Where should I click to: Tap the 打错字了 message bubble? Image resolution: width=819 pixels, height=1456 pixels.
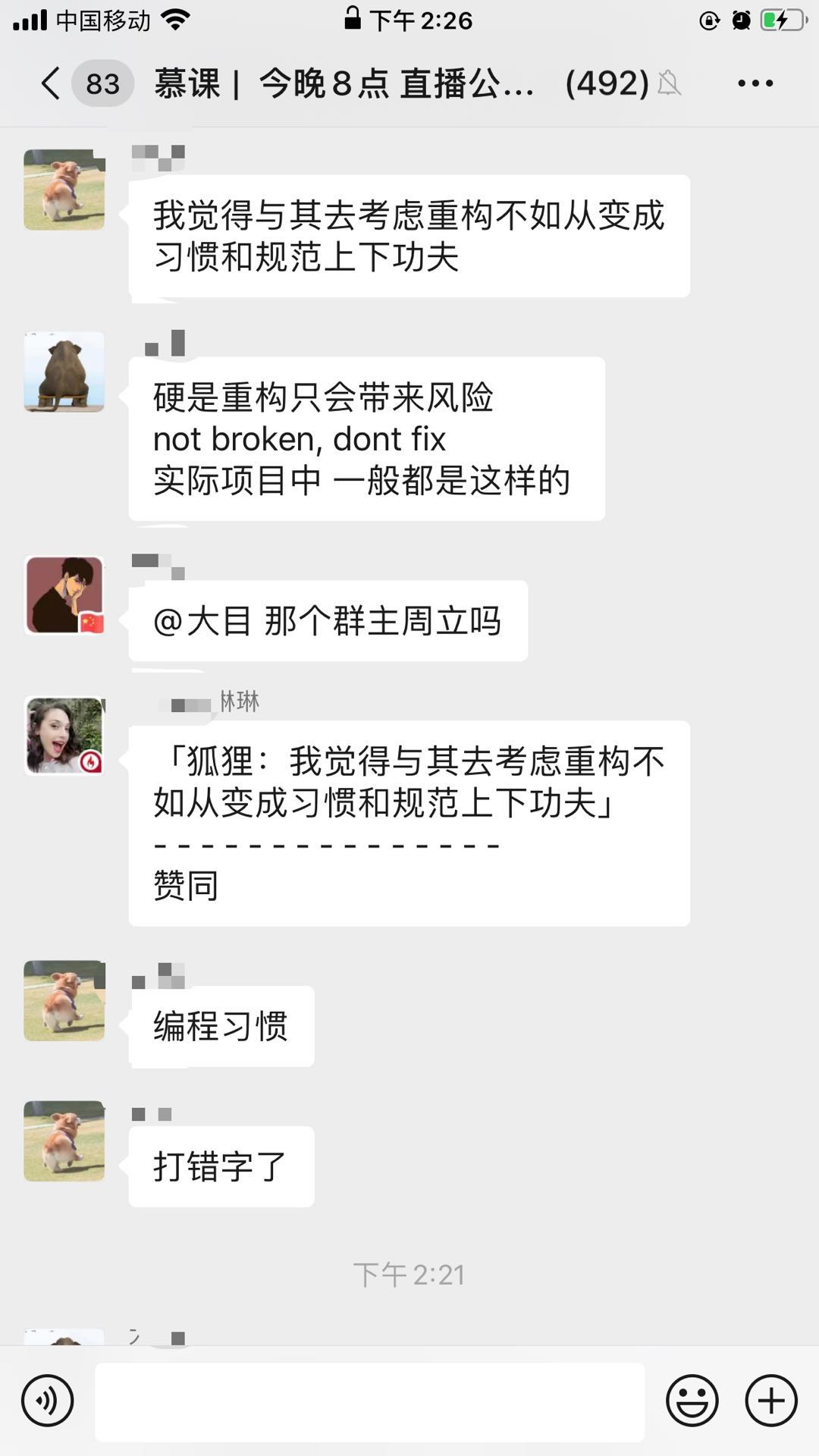coord(221,1166)
